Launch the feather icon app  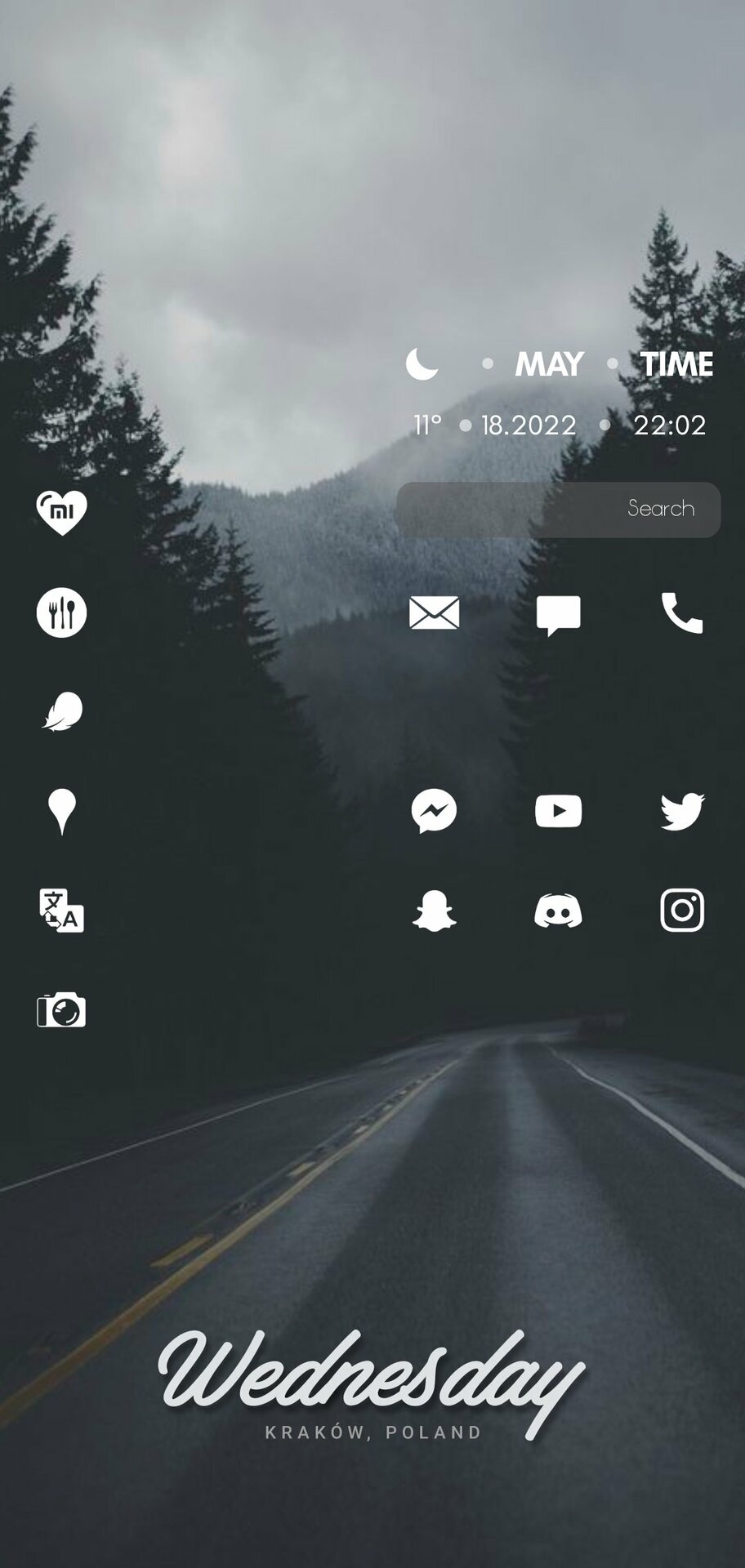[x=63, y=711]
